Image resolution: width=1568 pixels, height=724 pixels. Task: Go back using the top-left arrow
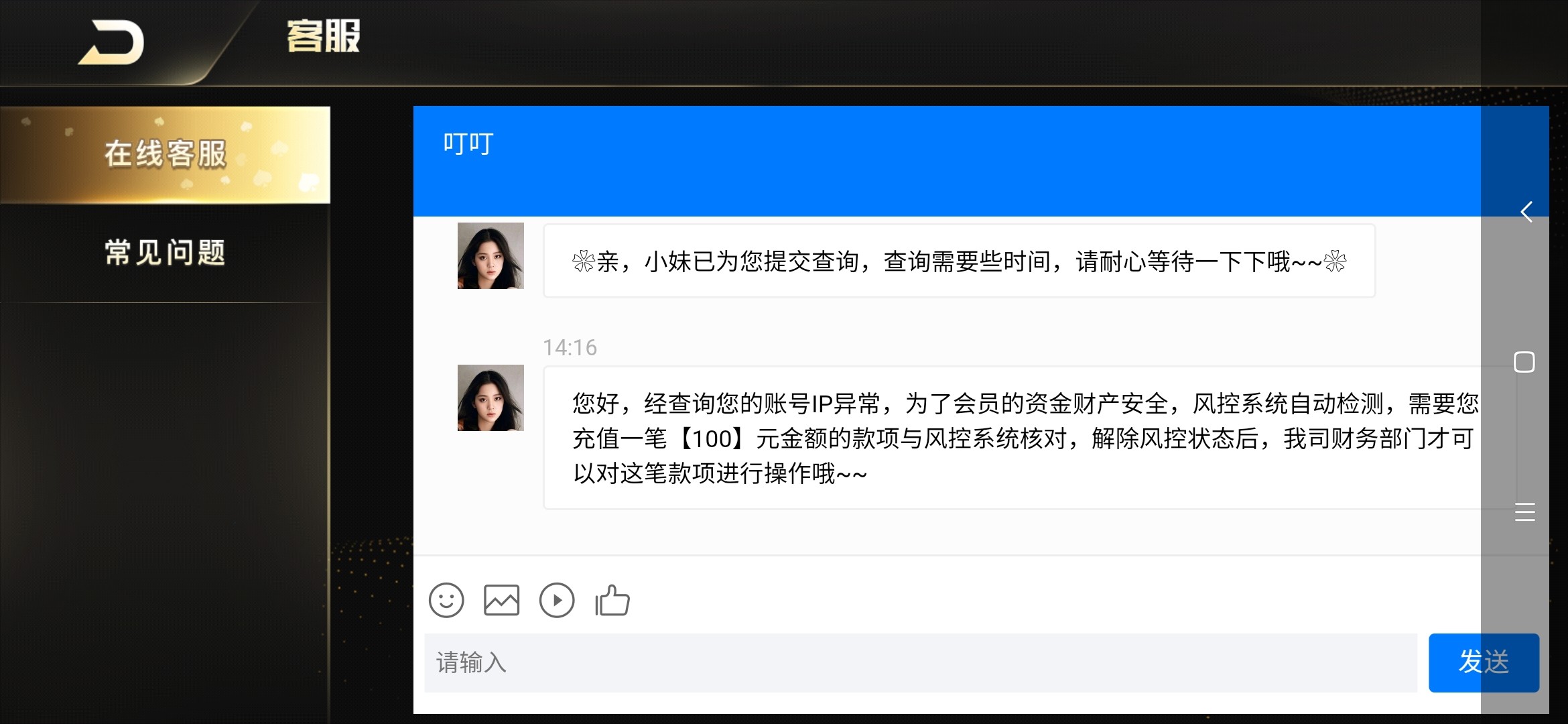click(112, 43)
